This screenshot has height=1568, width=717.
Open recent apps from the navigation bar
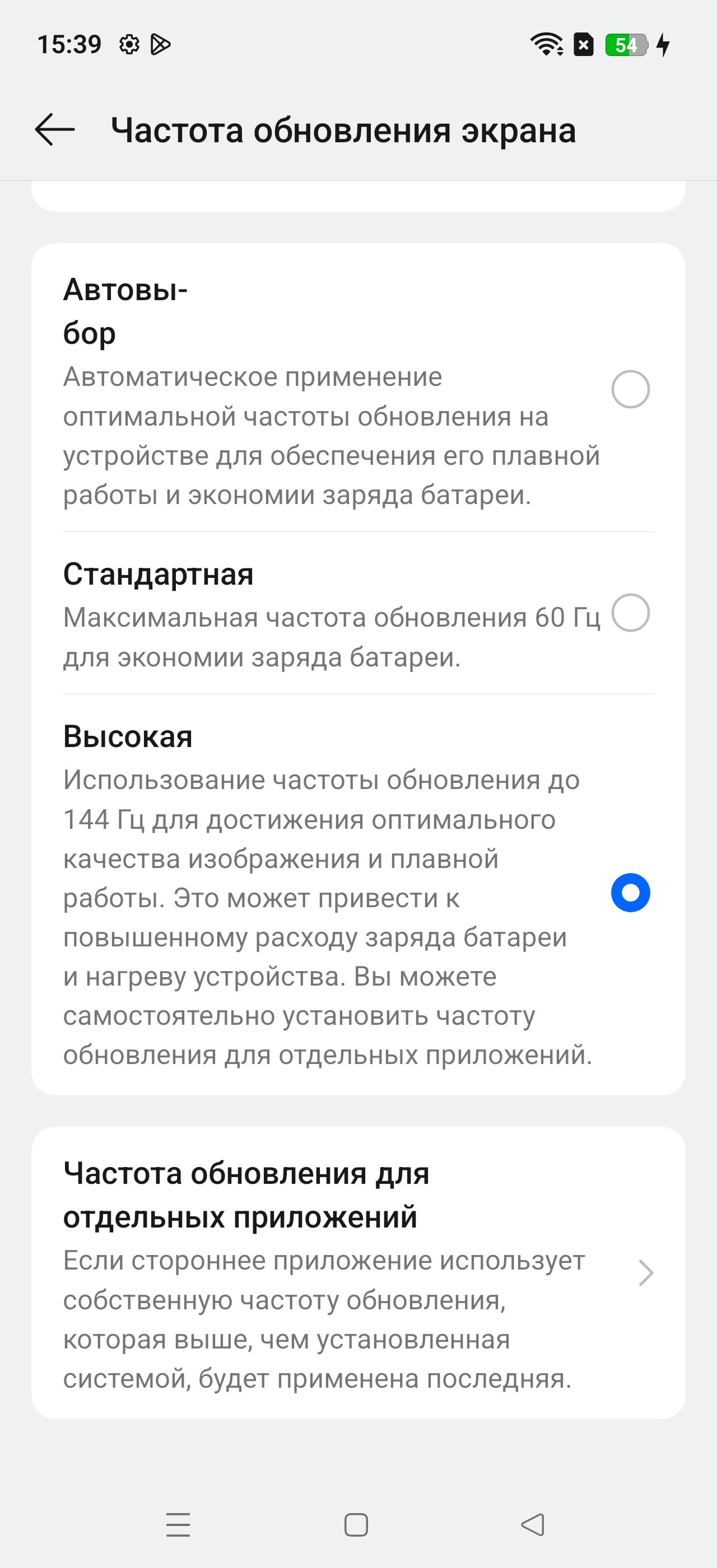coord(178,1525)
